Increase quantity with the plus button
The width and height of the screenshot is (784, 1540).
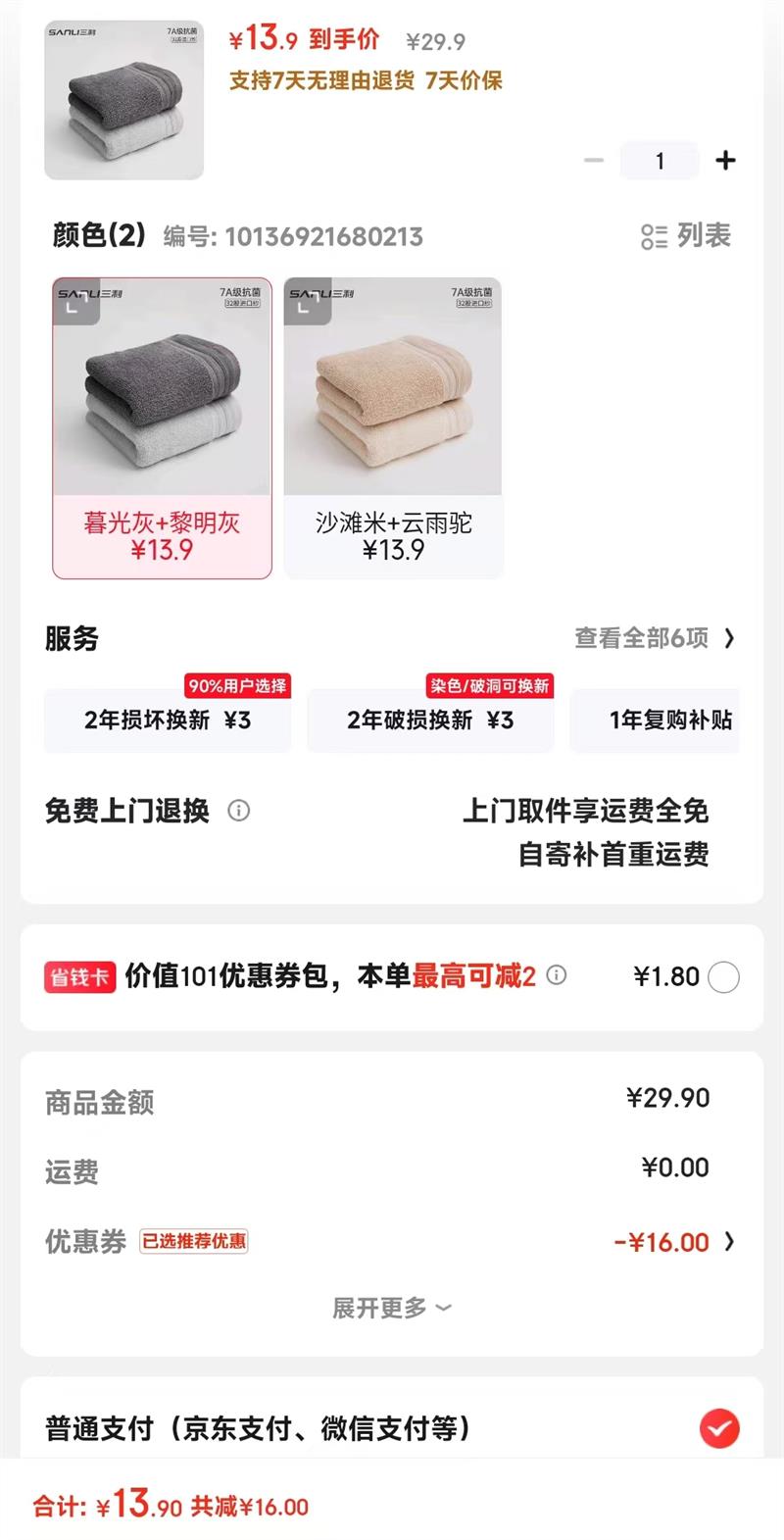click(725, 161)
